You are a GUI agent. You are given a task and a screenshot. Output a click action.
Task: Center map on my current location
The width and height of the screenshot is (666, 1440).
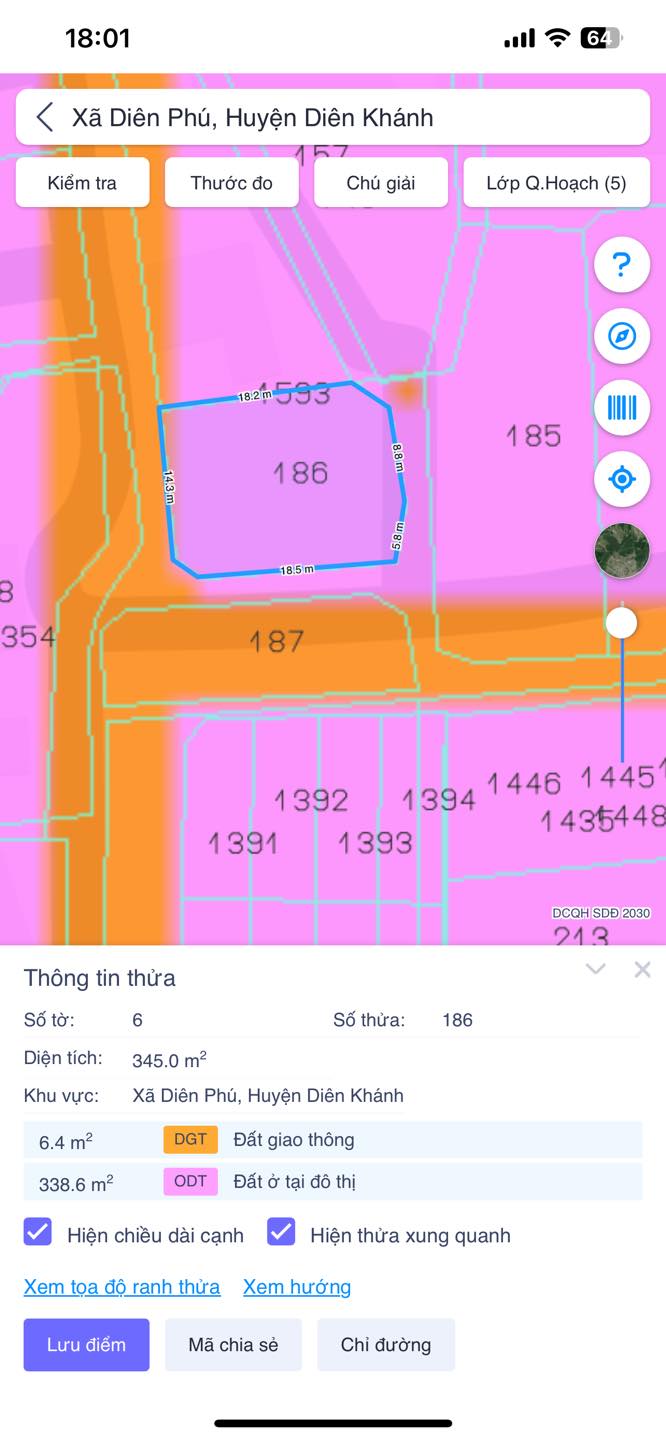click(x=622, y=479)
